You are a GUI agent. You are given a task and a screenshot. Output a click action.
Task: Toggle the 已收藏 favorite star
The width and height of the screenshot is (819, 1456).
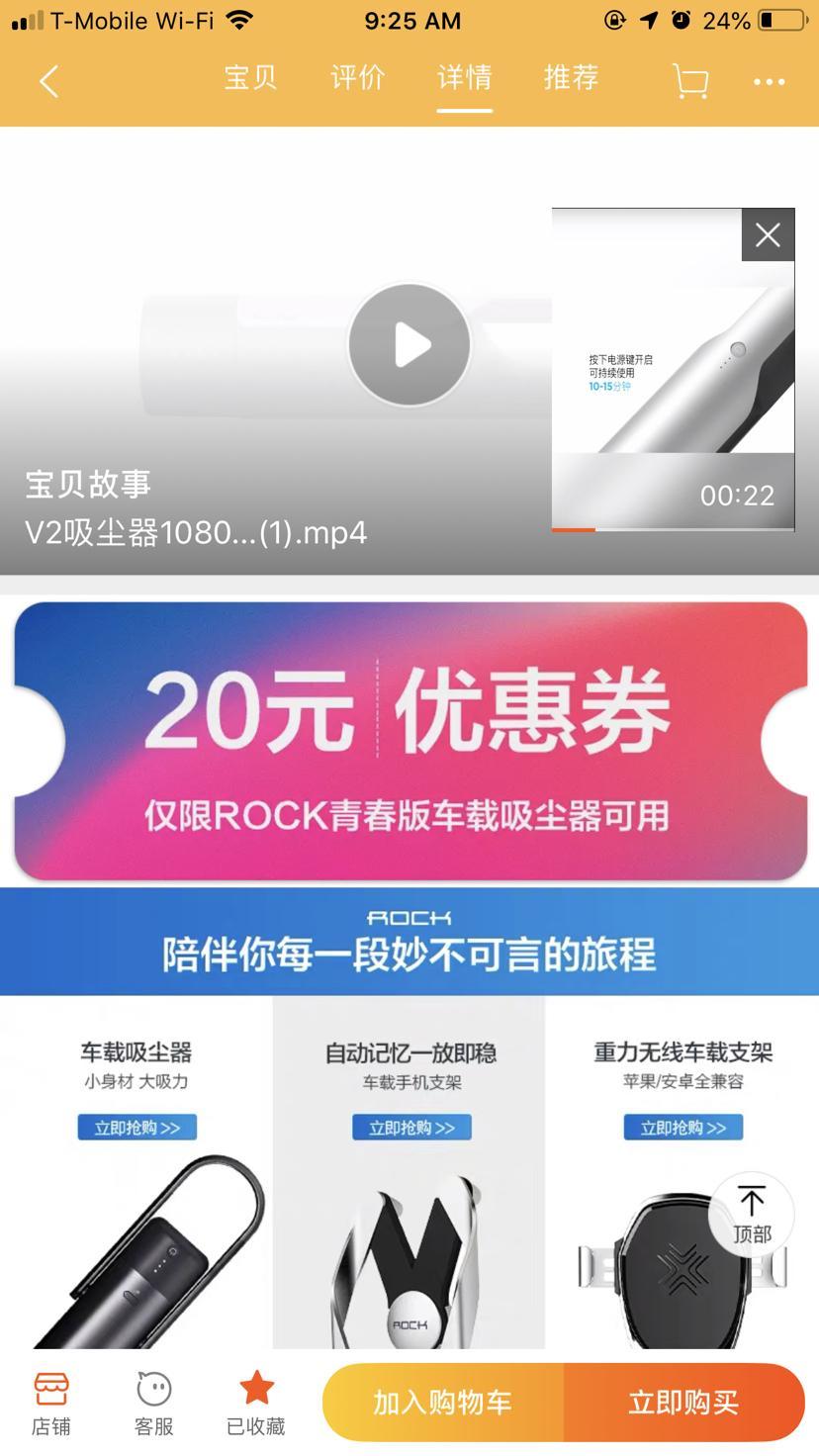click(x=255, y=1403)
